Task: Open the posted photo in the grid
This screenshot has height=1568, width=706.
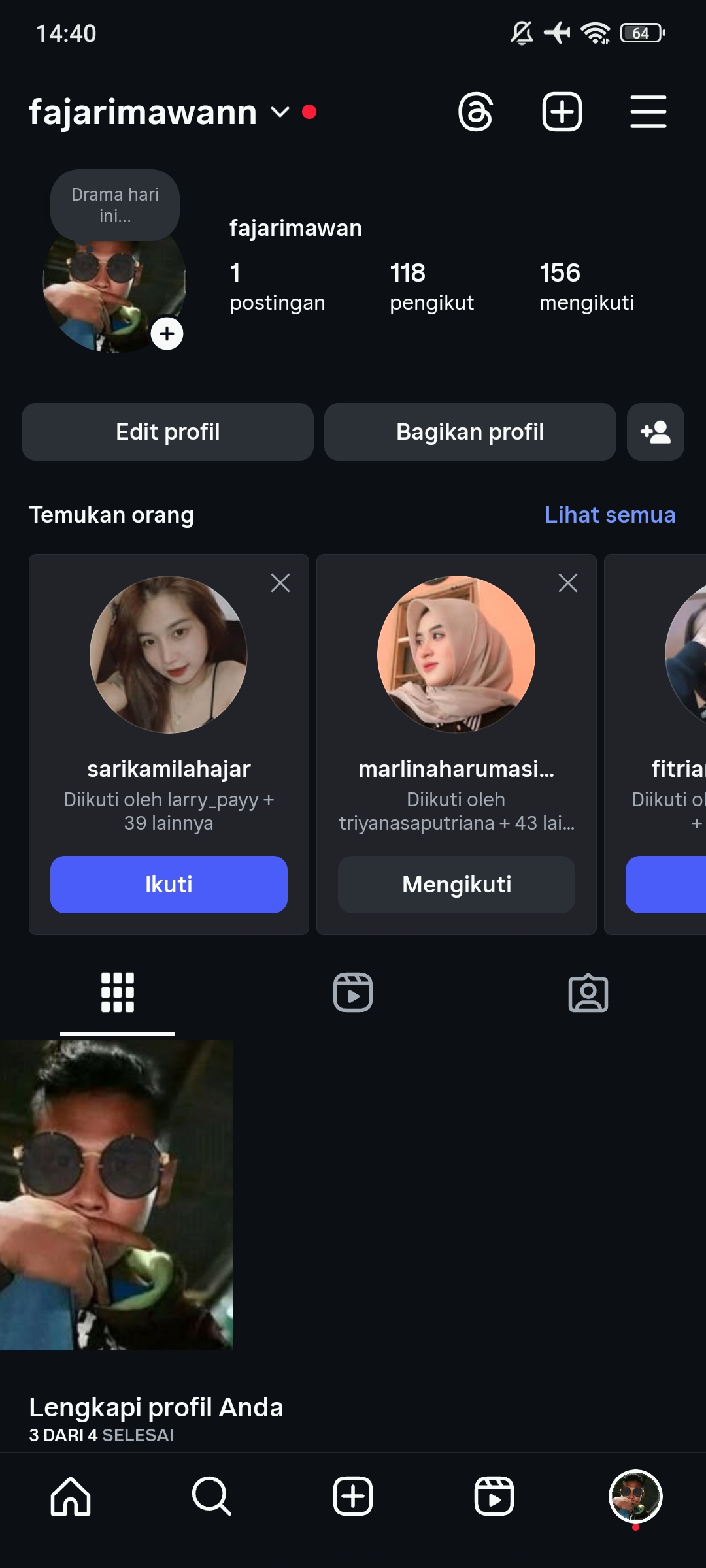Action: click(x=116, y=1194)
